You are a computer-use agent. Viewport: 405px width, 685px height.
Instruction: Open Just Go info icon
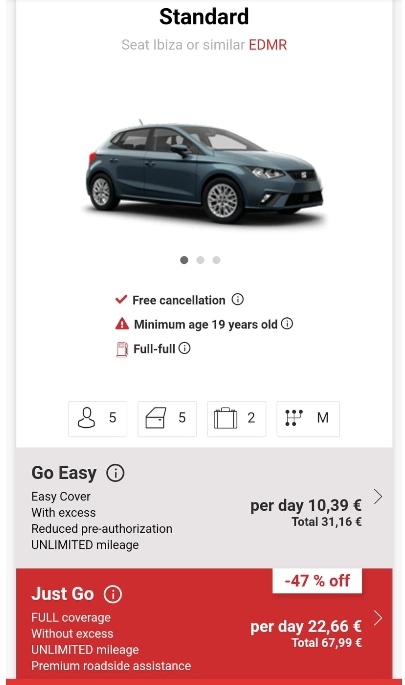click(113, 594)
